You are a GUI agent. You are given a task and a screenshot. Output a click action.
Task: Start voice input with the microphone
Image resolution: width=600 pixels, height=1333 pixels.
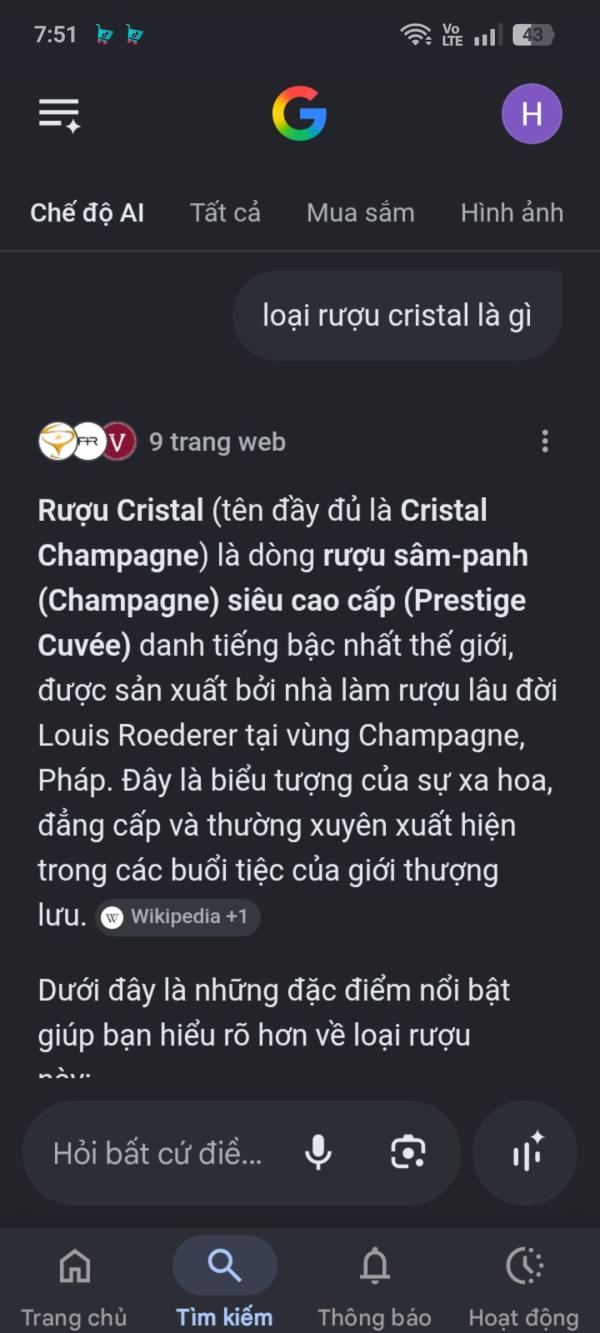pyautogui.click(x=318, y=1153)
